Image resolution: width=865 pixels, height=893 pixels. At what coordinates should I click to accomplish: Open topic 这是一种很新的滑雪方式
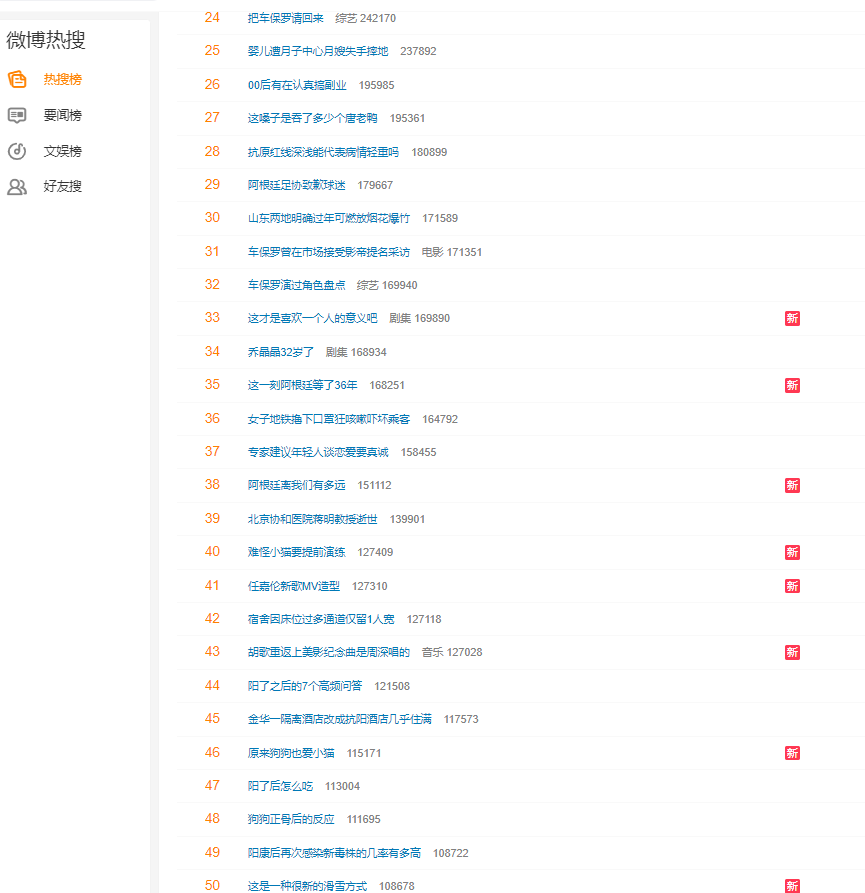[x=307, y=886]
